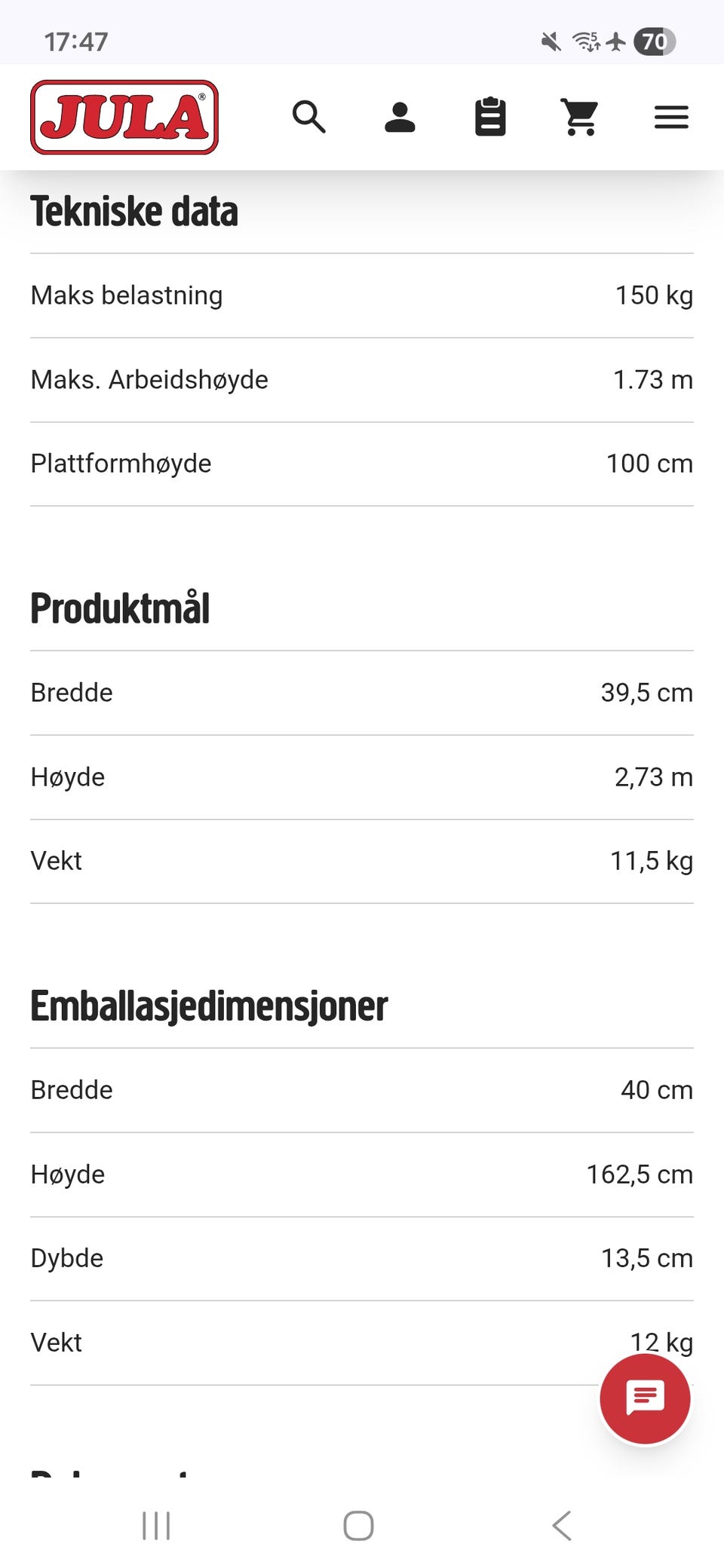The width and height of the screenshot is (724, 1568).
Task: Click the shopping list clipboard icon
Action: click(x=490, y=118)
